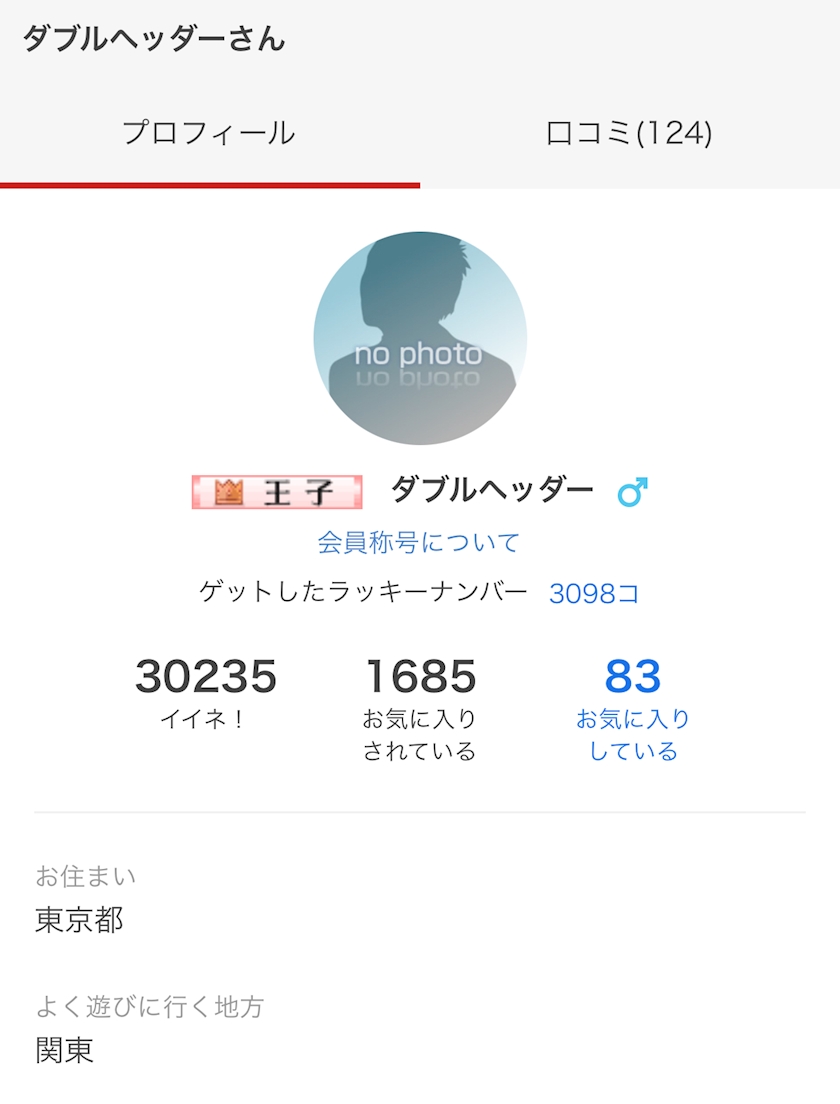Open the 口コミ(124) reviews tab
This screenshot has width=840, height=1104.
click(629, 134)
